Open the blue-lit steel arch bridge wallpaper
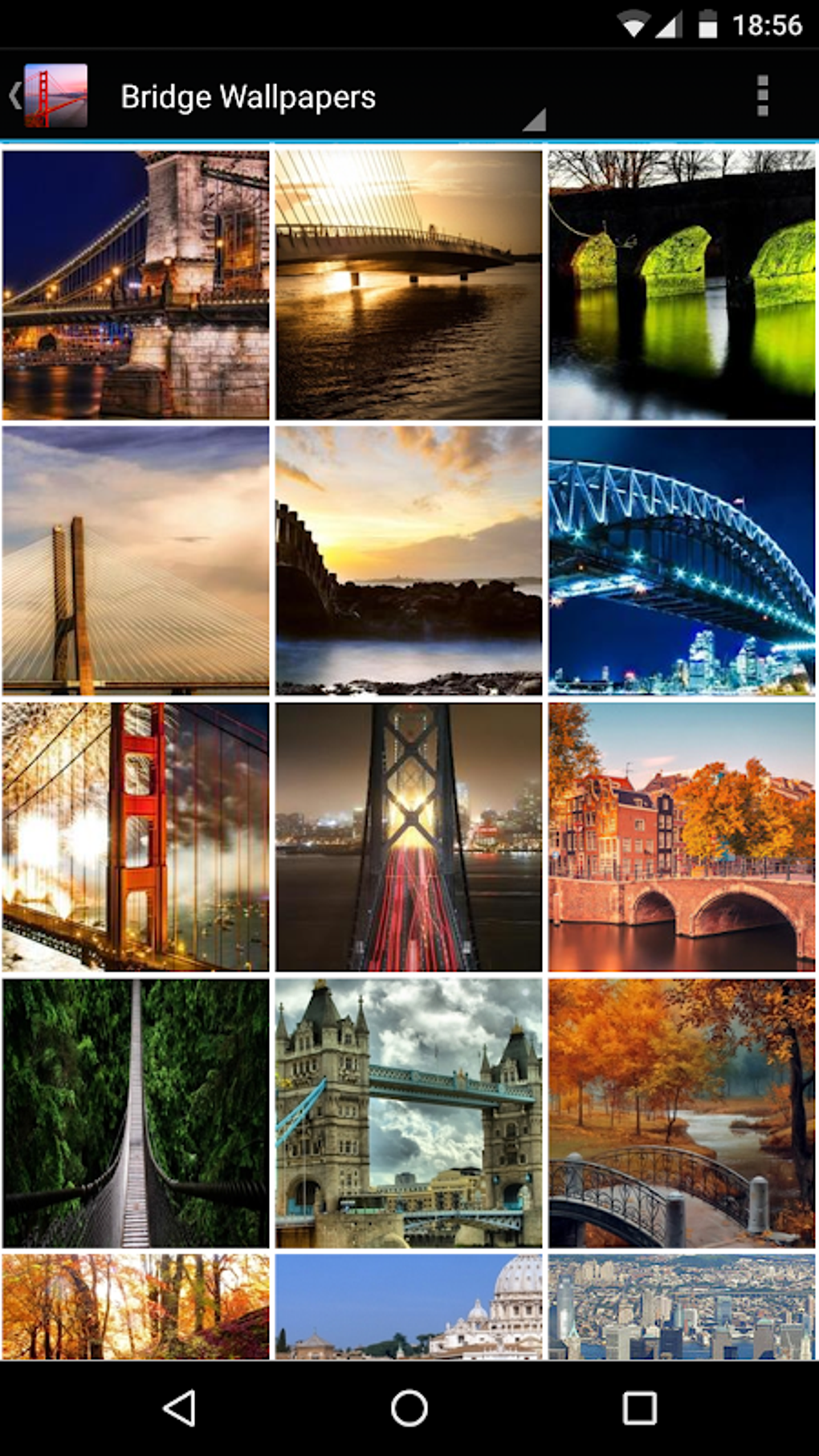The width and height of the screenshot is (819, 1456). point(682,560)
